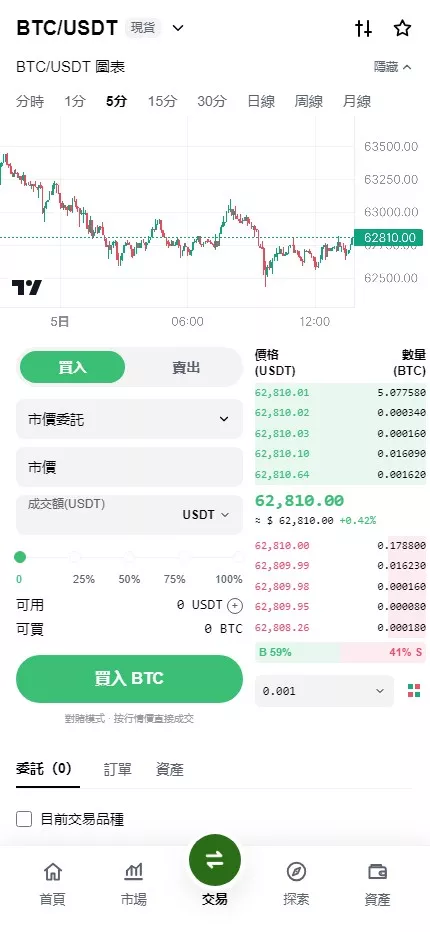430x932 pixels.
Task: Open the 0.001 depth precision dropdown
Action: coord(324,691)
